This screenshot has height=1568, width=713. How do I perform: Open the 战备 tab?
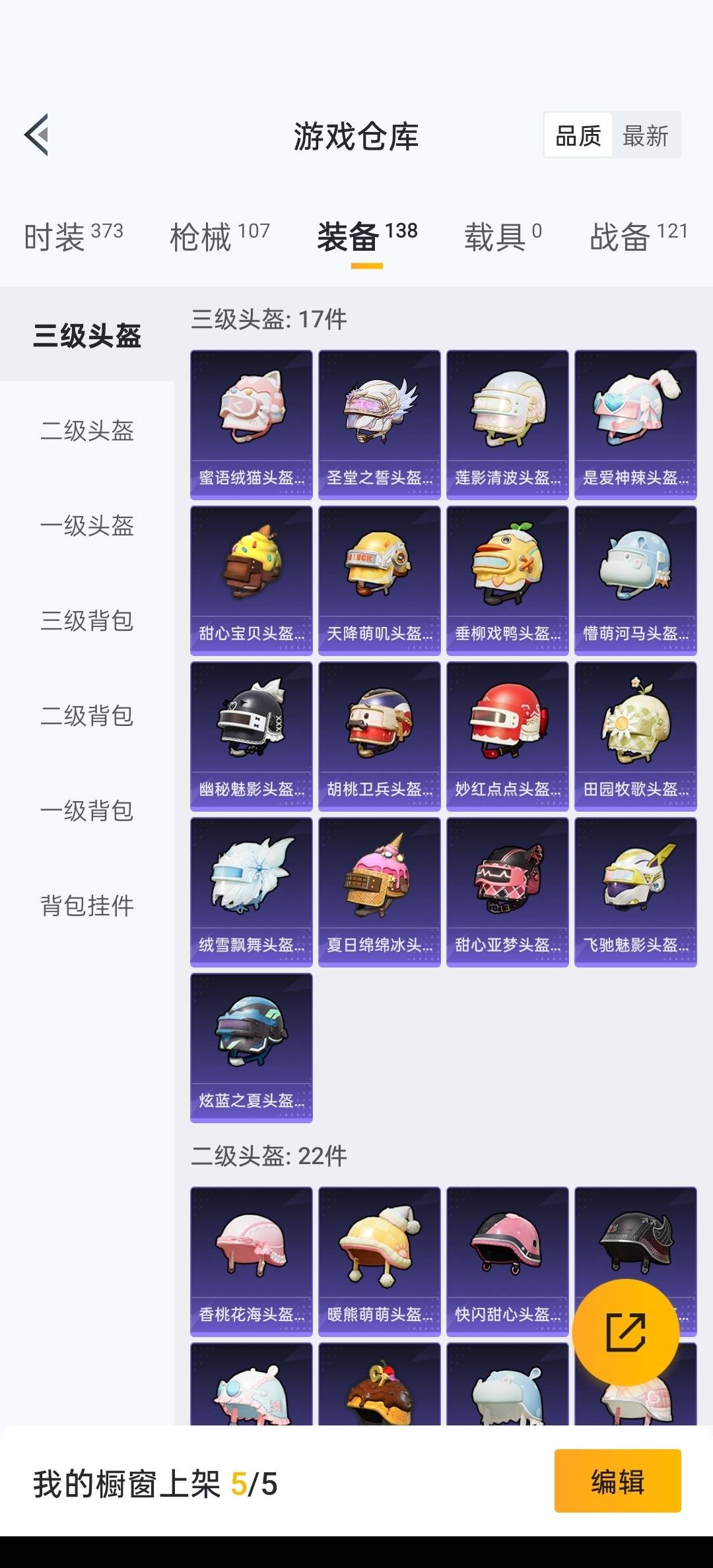pos(639,237)
